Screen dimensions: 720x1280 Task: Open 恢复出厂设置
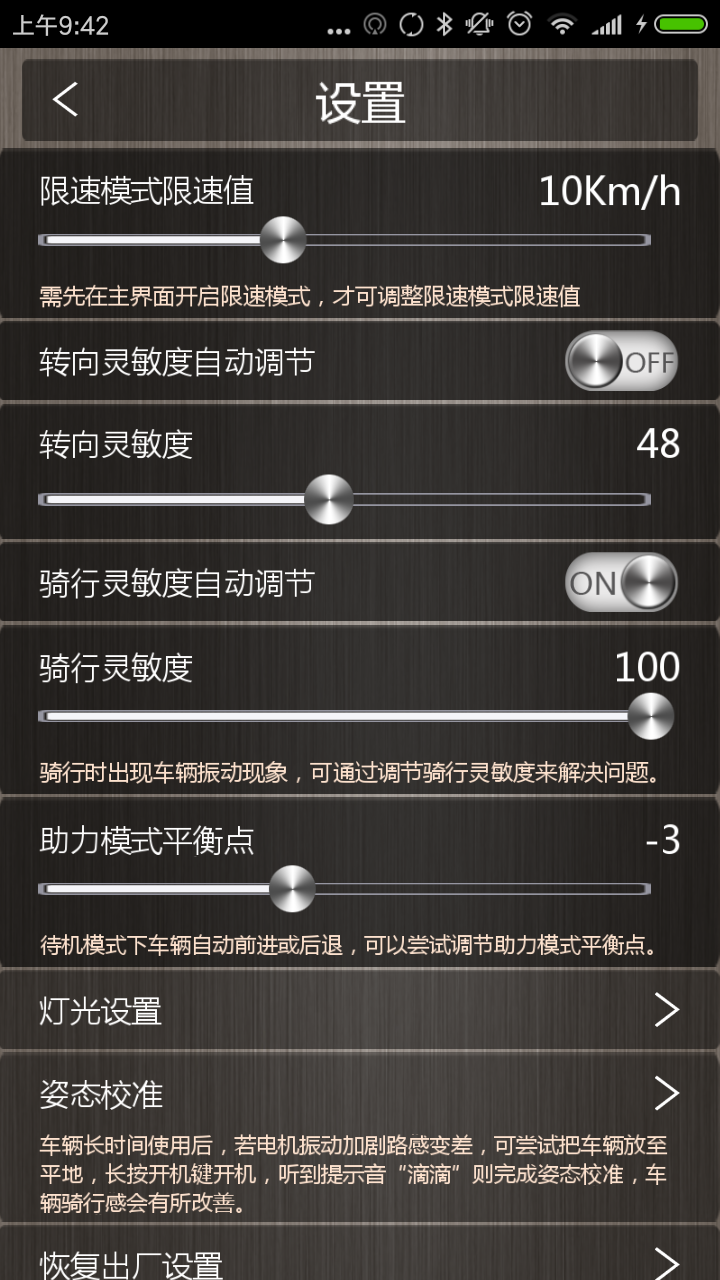(360, 1262)
